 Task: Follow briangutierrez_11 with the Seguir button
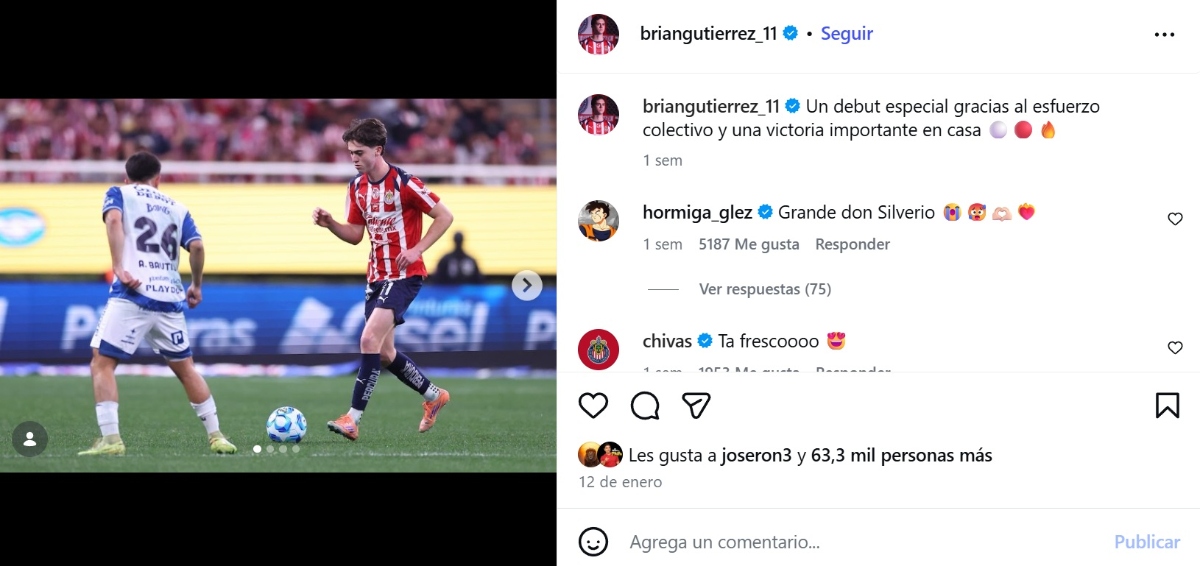click(x=846, y=33)
